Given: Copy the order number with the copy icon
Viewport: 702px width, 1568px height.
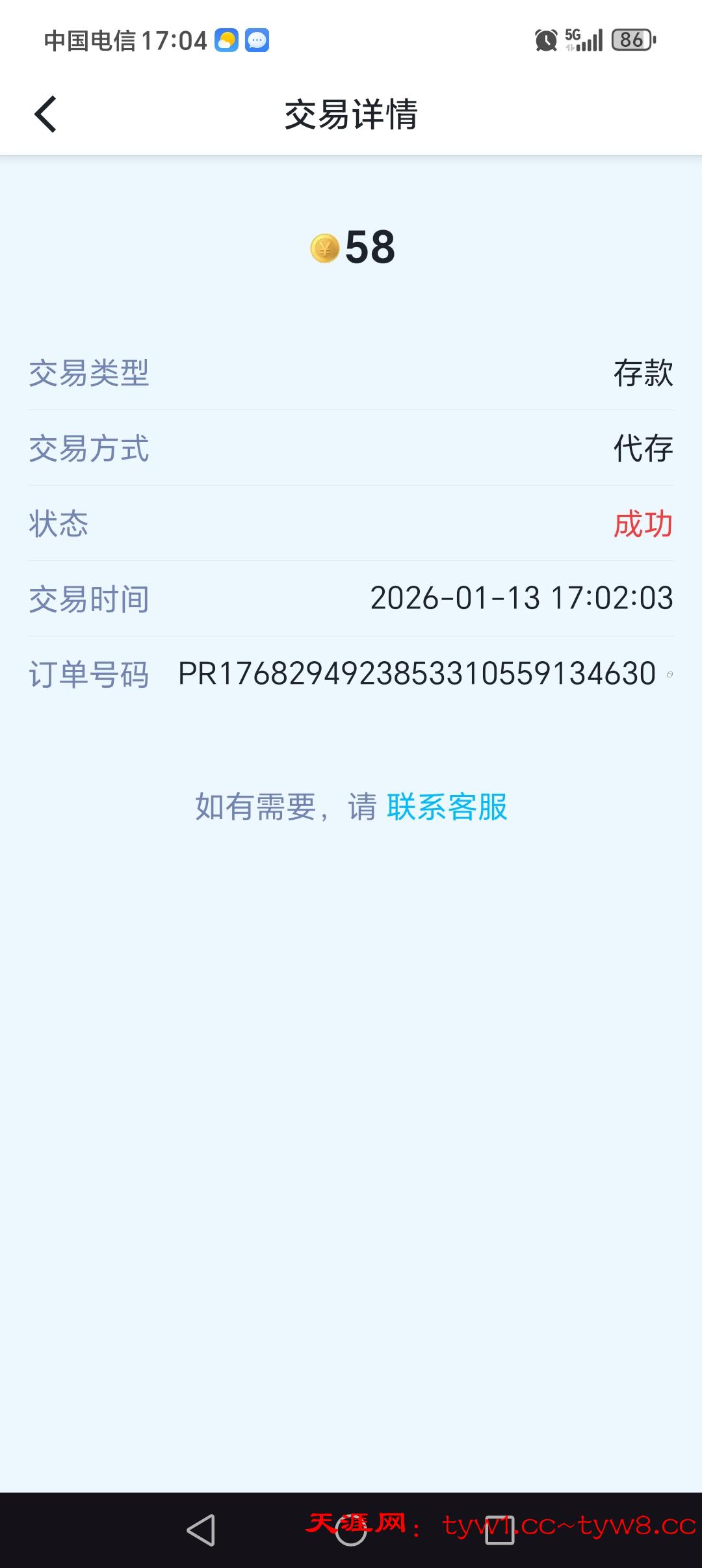Looking at the screenshot, I should 669,675.
